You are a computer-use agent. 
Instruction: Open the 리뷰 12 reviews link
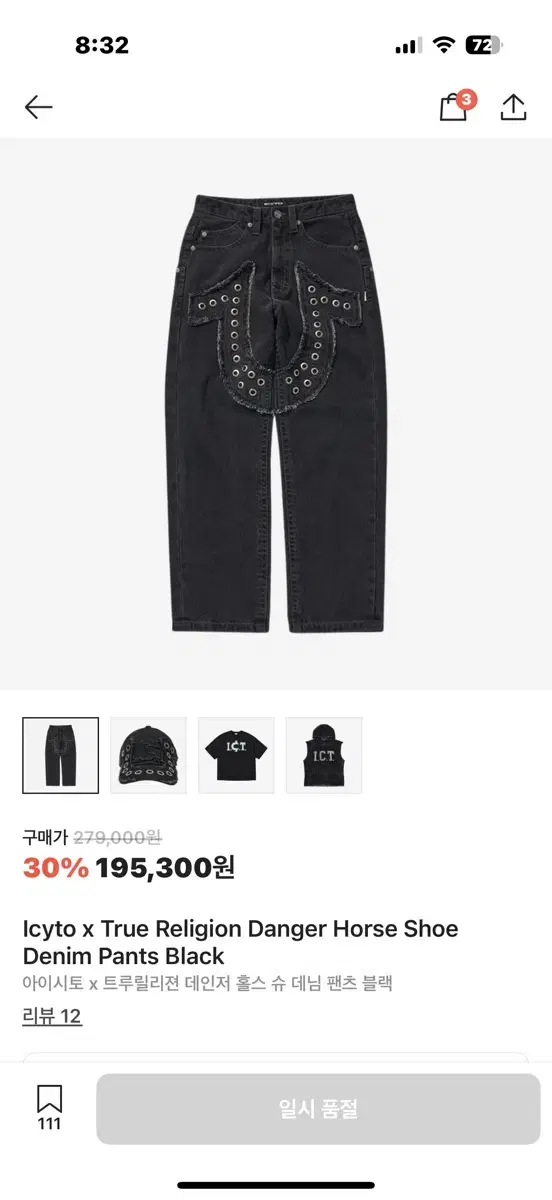pyautogui.click(x=52, y=1016)
